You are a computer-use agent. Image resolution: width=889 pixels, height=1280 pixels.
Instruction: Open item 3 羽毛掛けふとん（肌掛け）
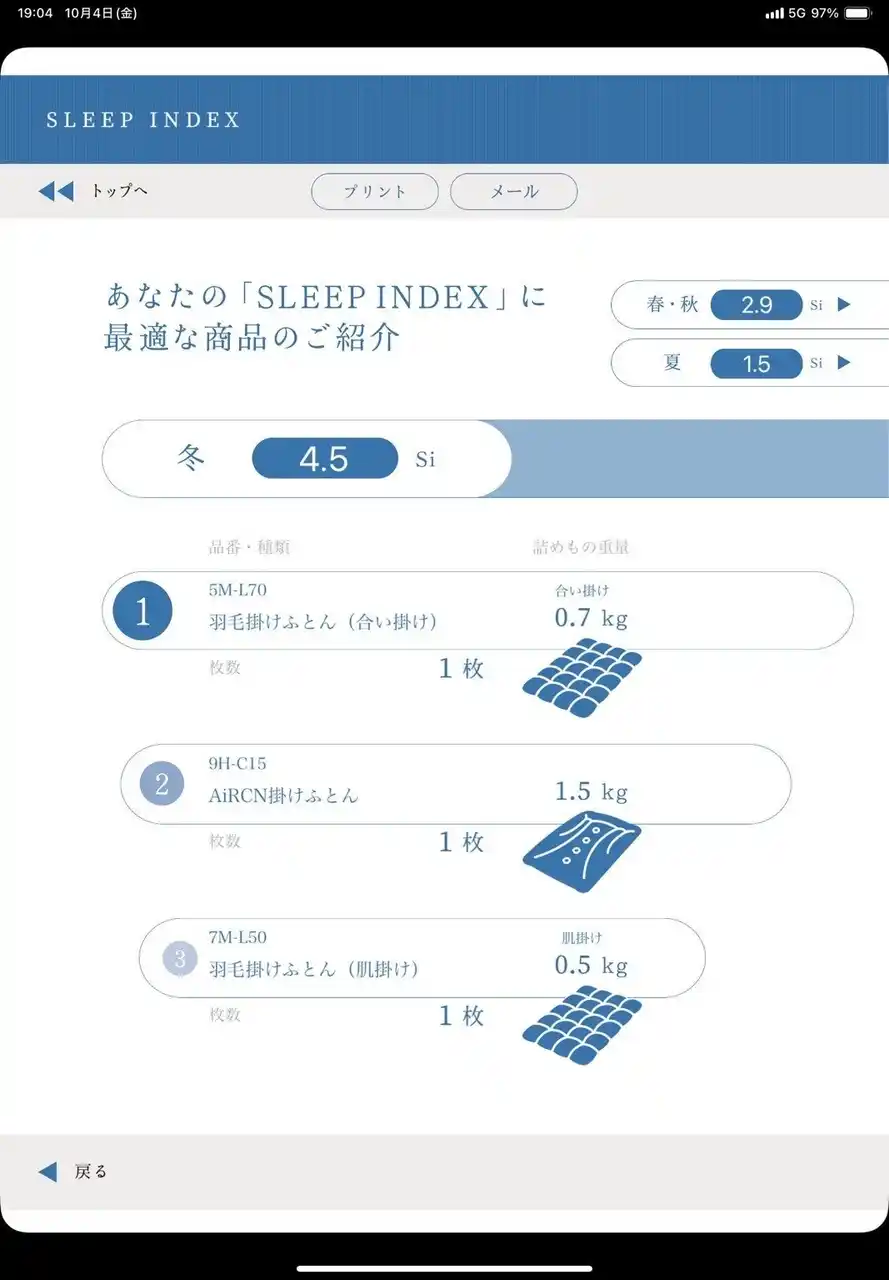(x=421, y=958)
